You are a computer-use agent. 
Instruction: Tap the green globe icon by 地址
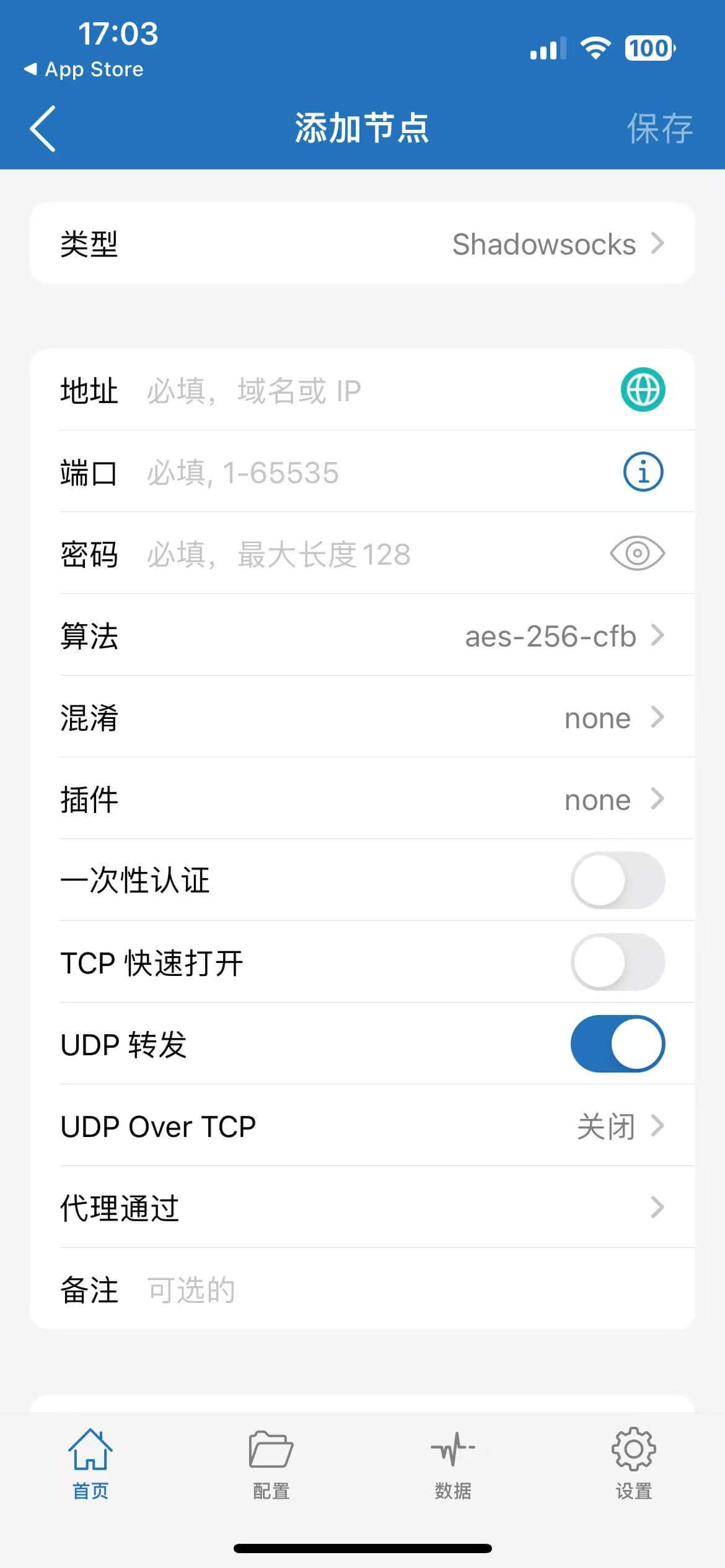tap(643, 390)
